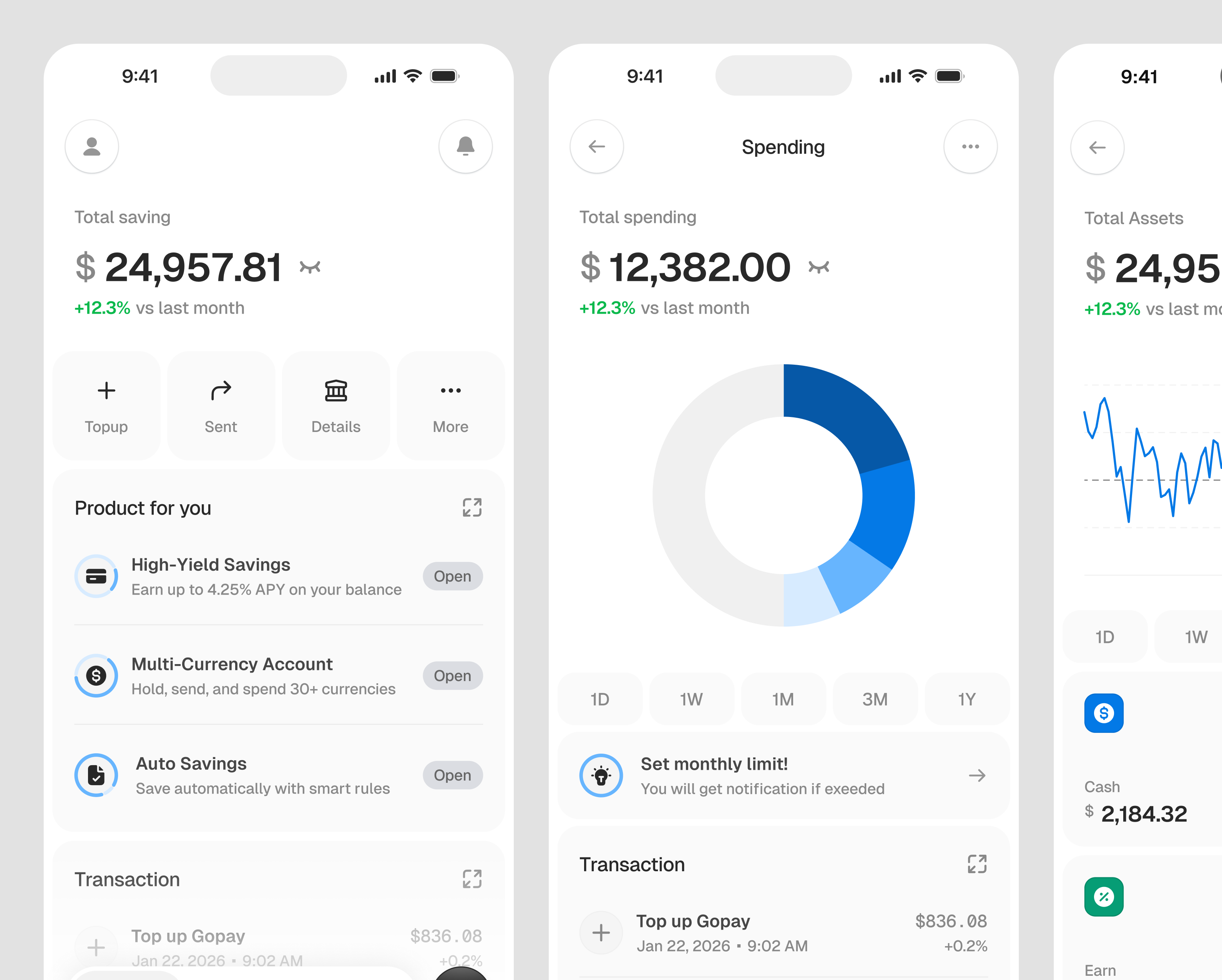1222x980 pixels.
Task: Open the profile avatar on the savings screen
Action: [x=92, y=147]
